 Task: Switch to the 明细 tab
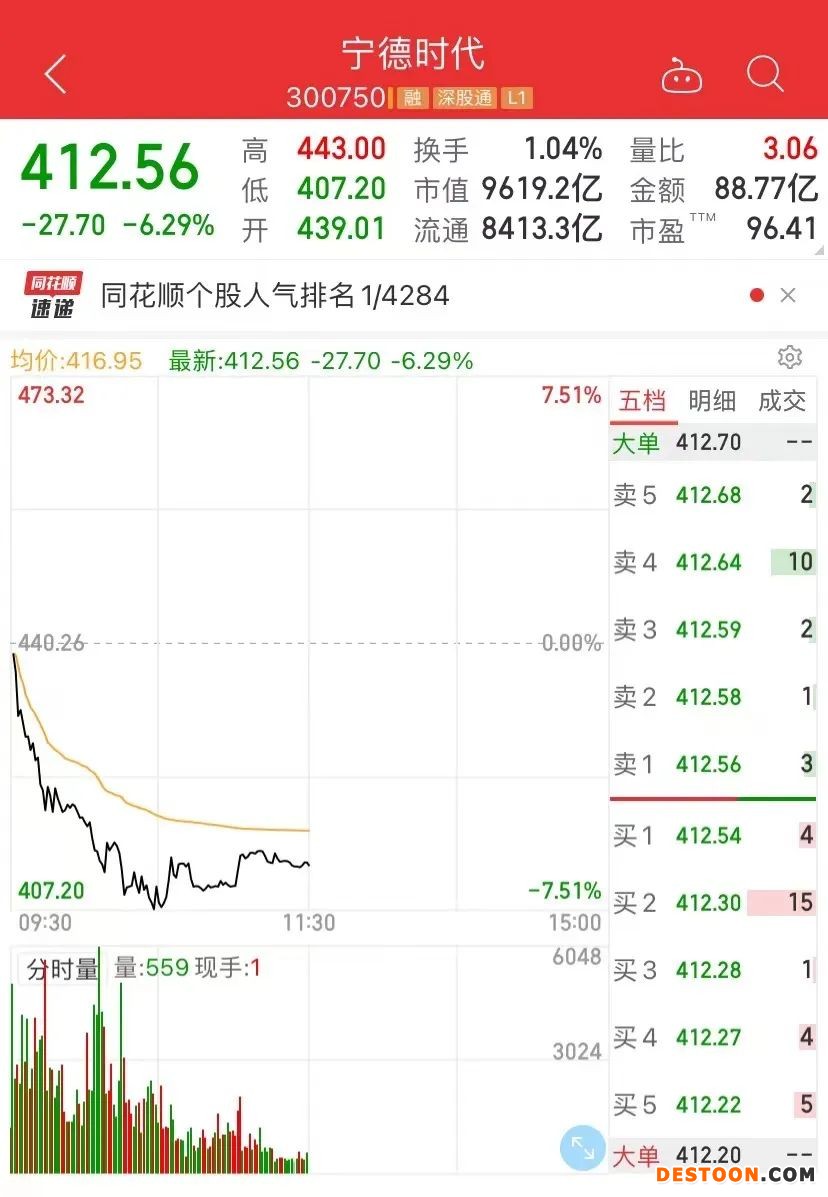point(712,401)
